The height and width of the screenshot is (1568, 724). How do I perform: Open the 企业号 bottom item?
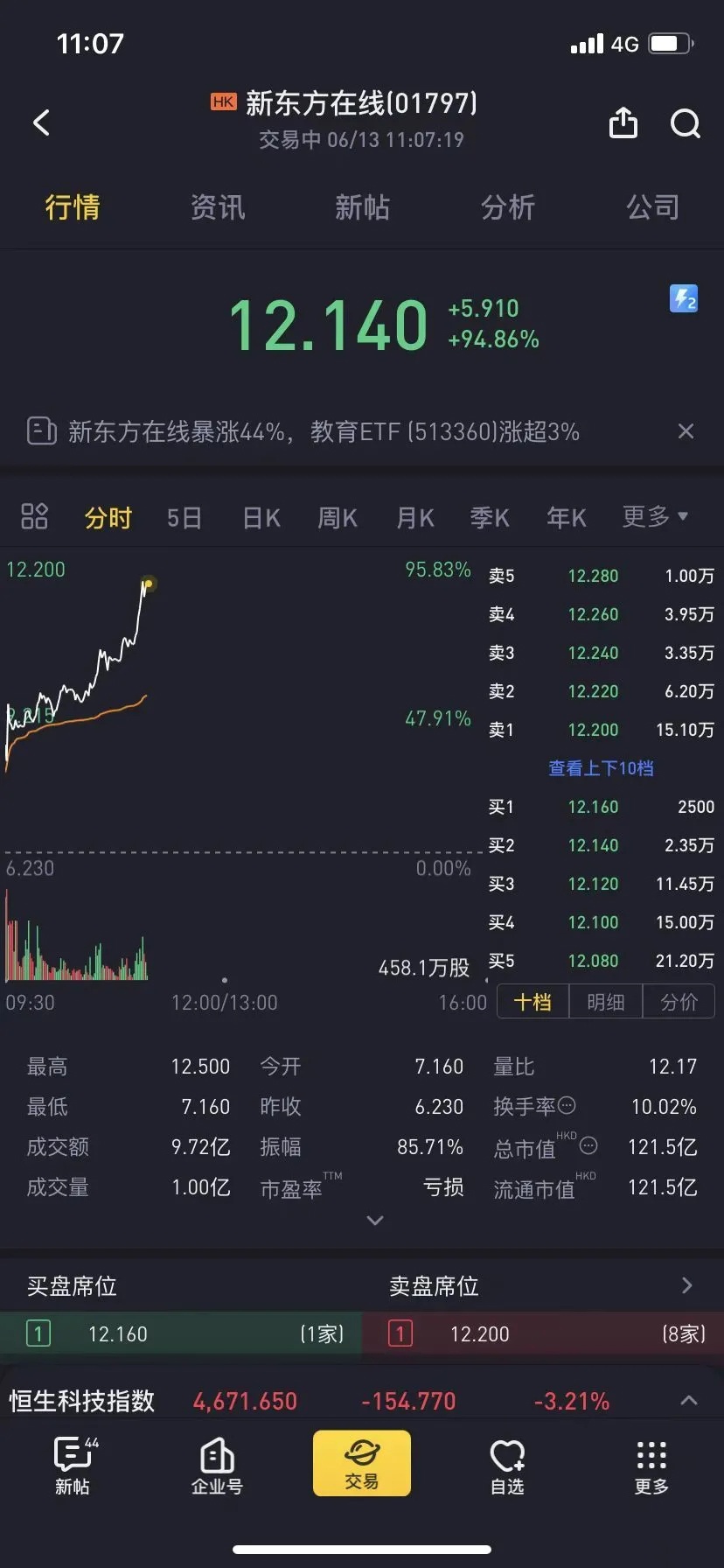tap(217, 1466)
